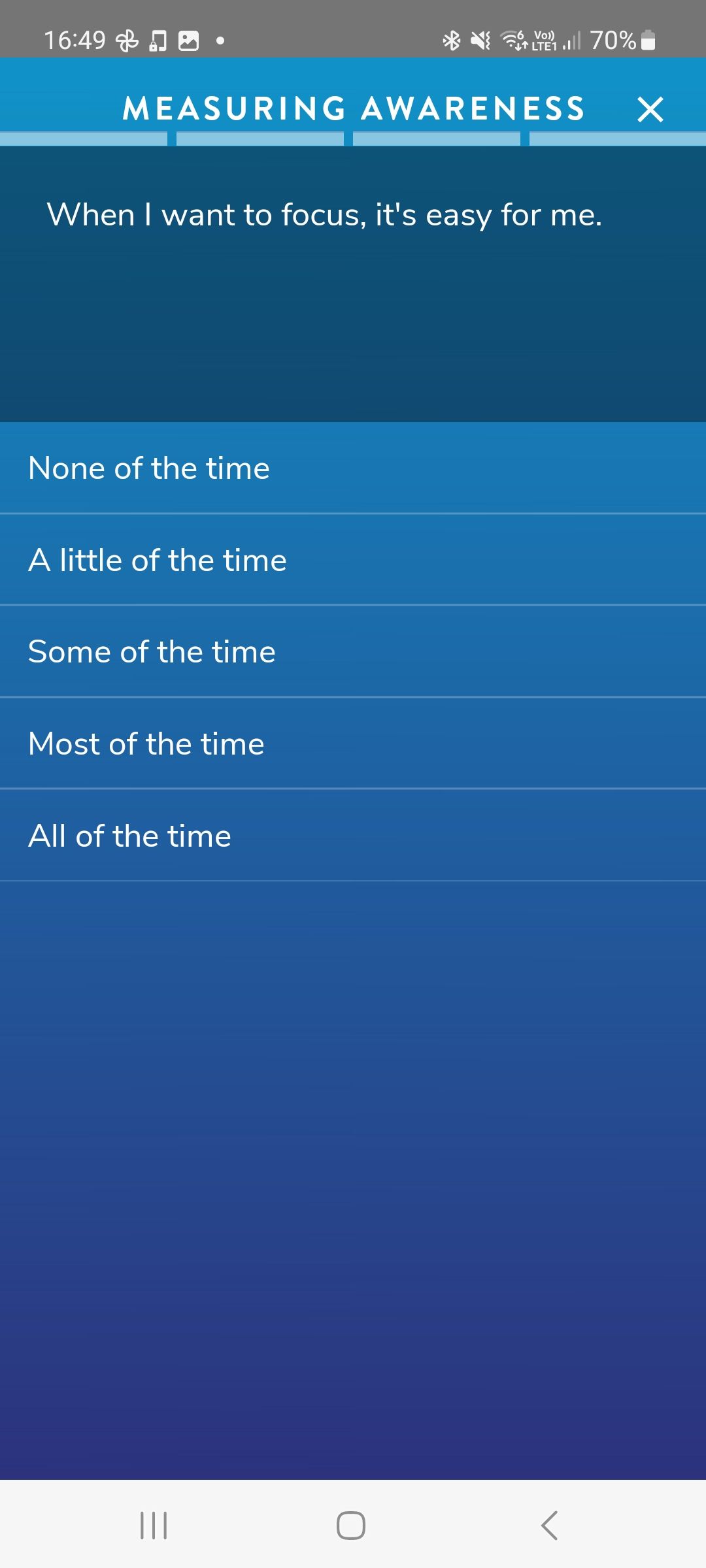Close the Measuring Awareness survey

(650, 109)
